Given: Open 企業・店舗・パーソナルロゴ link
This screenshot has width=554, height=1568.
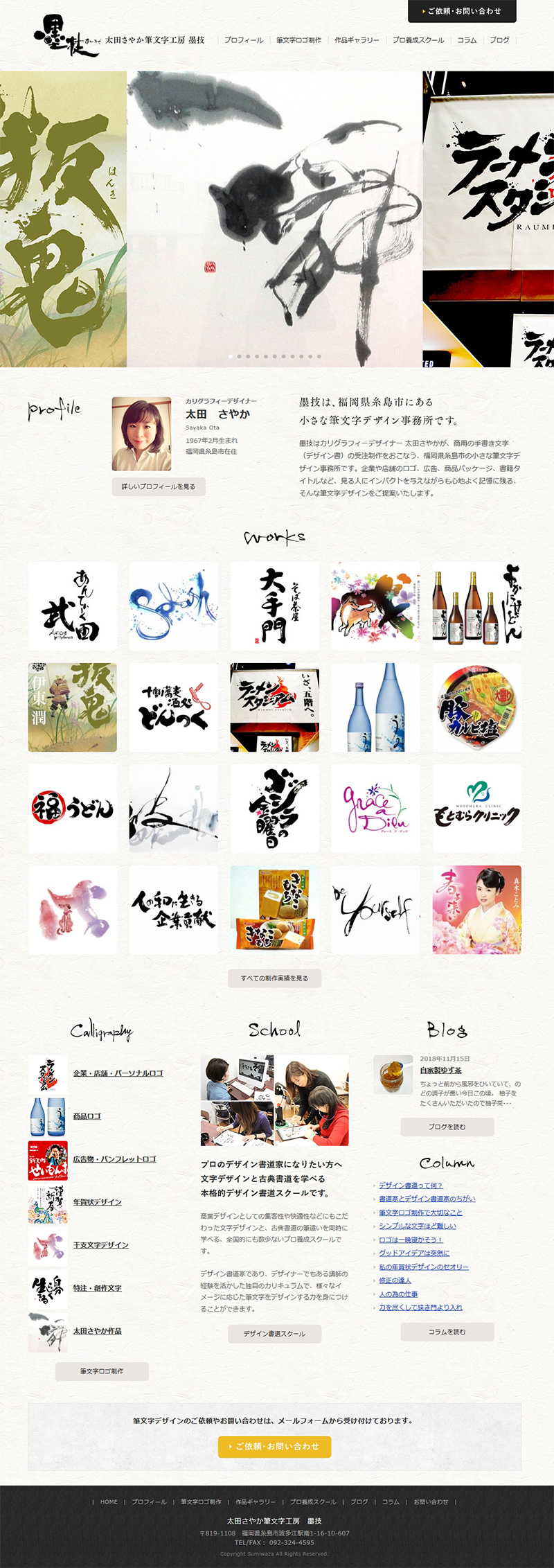Looking at the screenshot, I should tap(118, 1073).
